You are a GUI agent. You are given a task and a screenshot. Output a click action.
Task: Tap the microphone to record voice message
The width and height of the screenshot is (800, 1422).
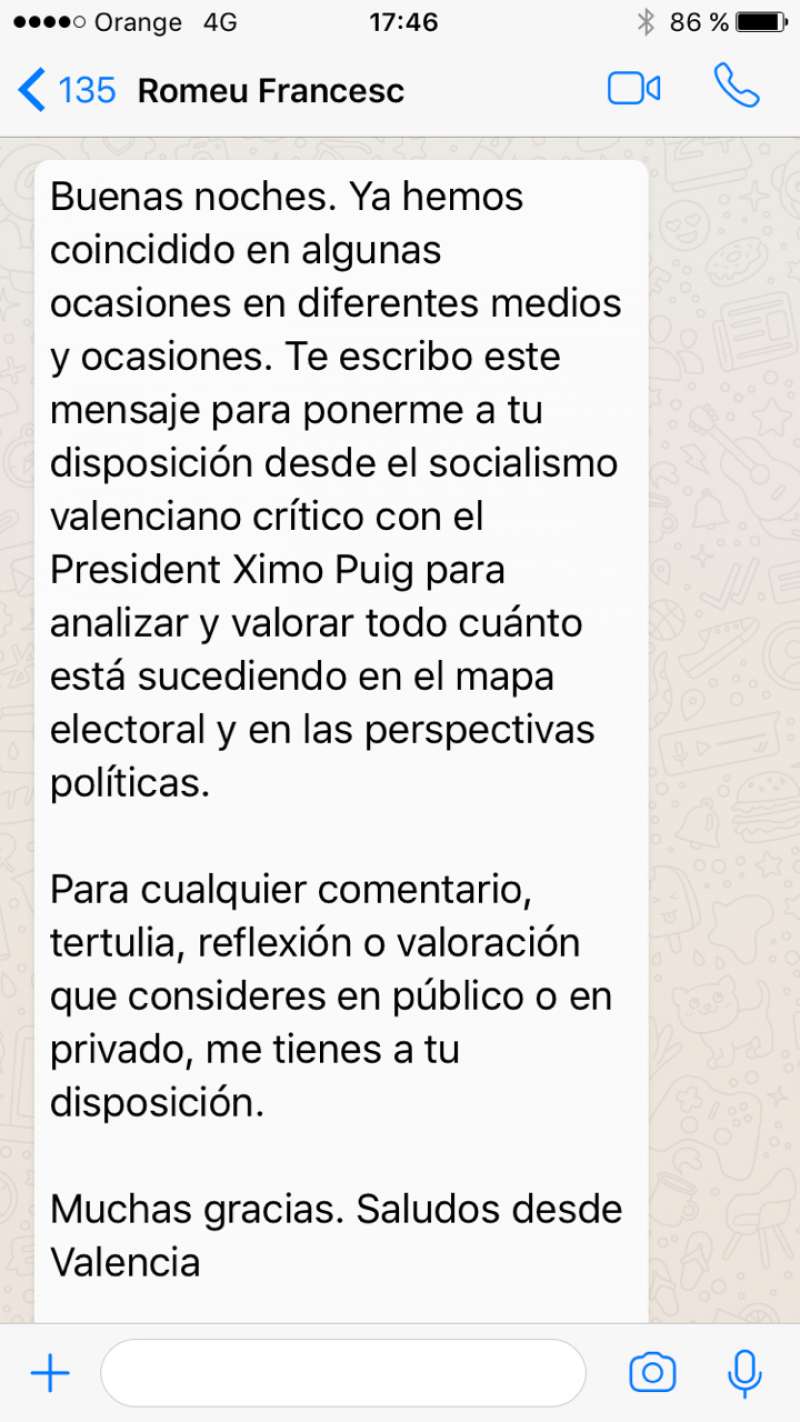743,1374
